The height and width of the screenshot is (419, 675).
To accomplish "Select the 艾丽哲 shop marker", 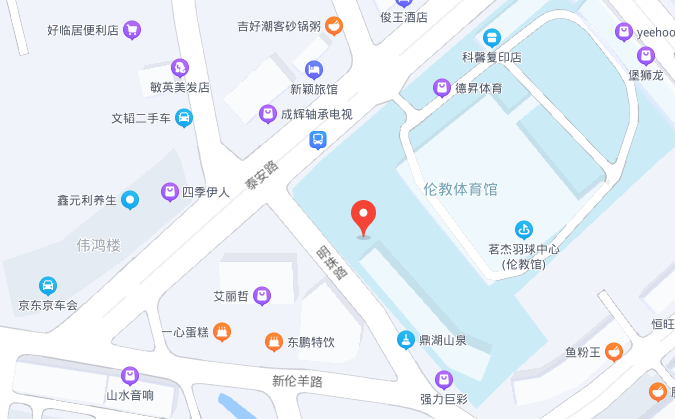I will click(261, 296).
